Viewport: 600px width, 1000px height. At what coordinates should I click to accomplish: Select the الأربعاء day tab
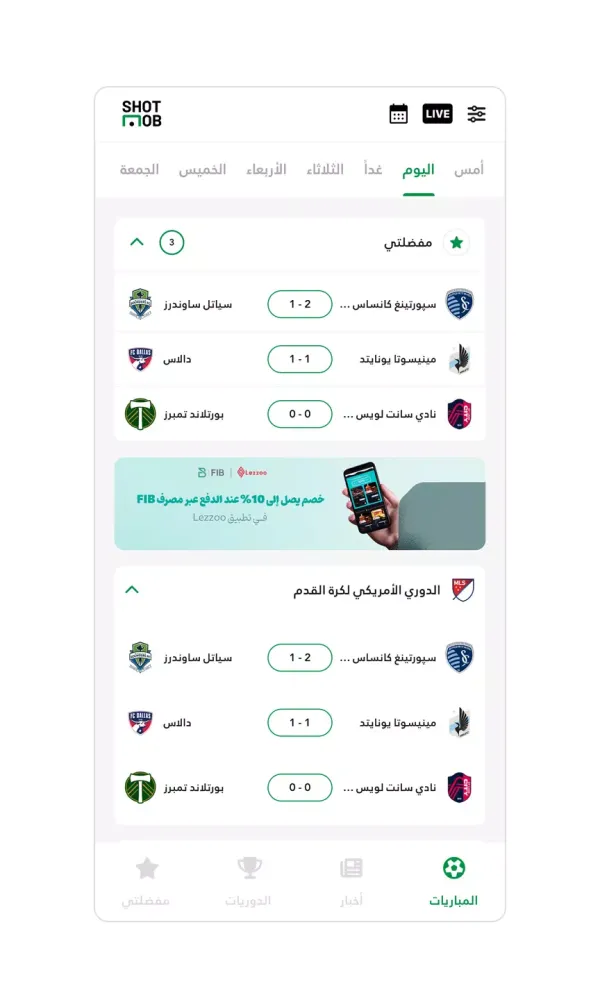tap(266, 170)
